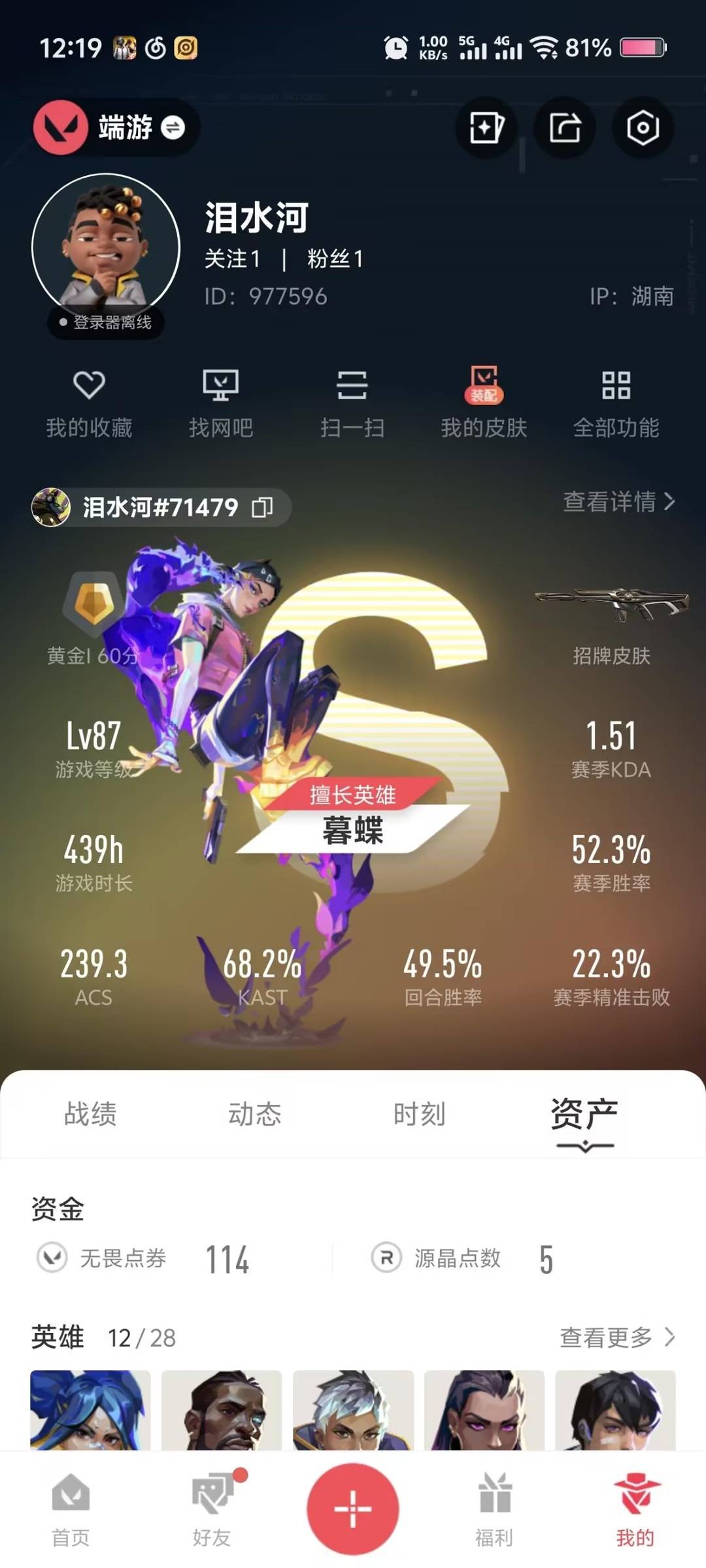The width and height of the screenshot is (706, 1568).
Task: Open 我的收藏 favorites
Action: pyautogui.click(x=89, y=402)
